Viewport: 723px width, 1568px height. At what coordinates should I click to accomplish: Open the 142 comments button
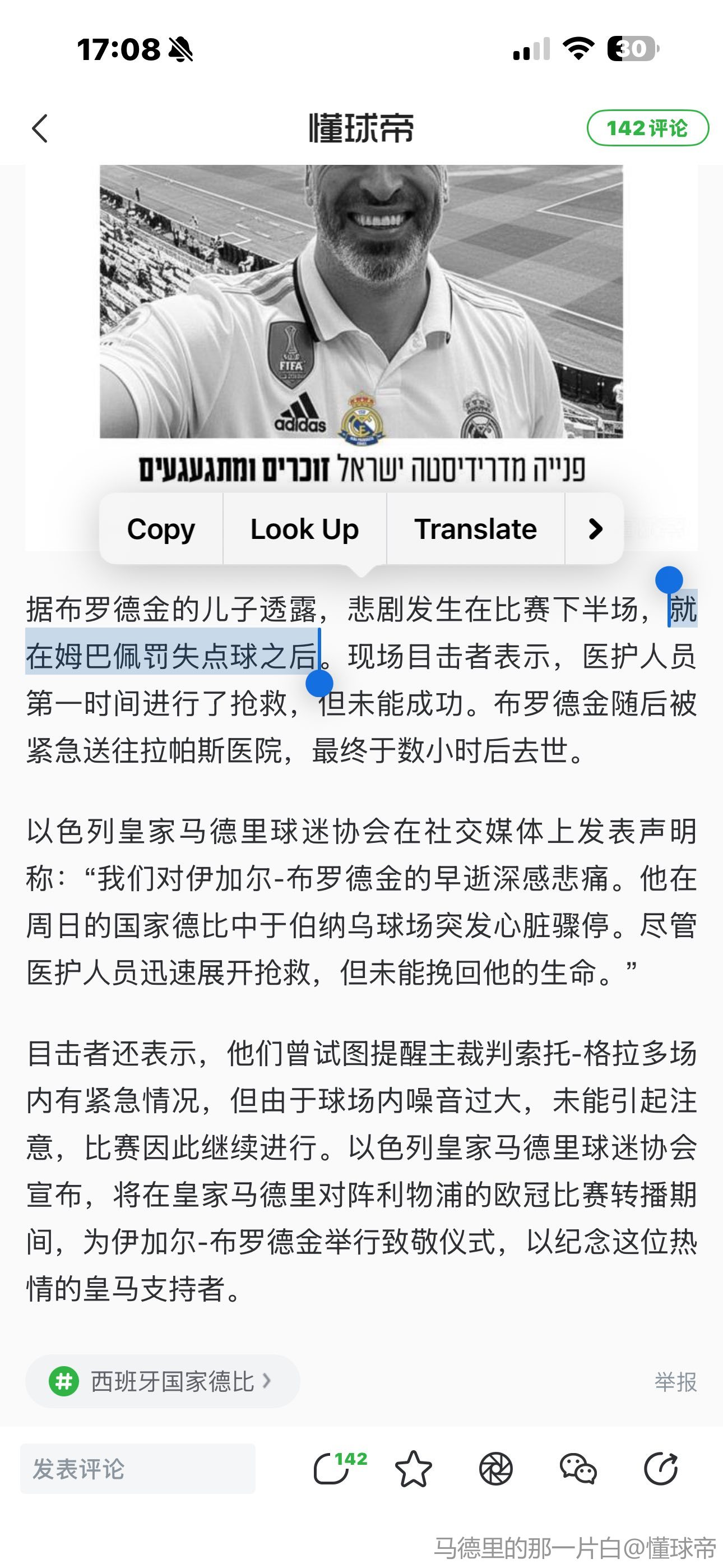(647, 128)
